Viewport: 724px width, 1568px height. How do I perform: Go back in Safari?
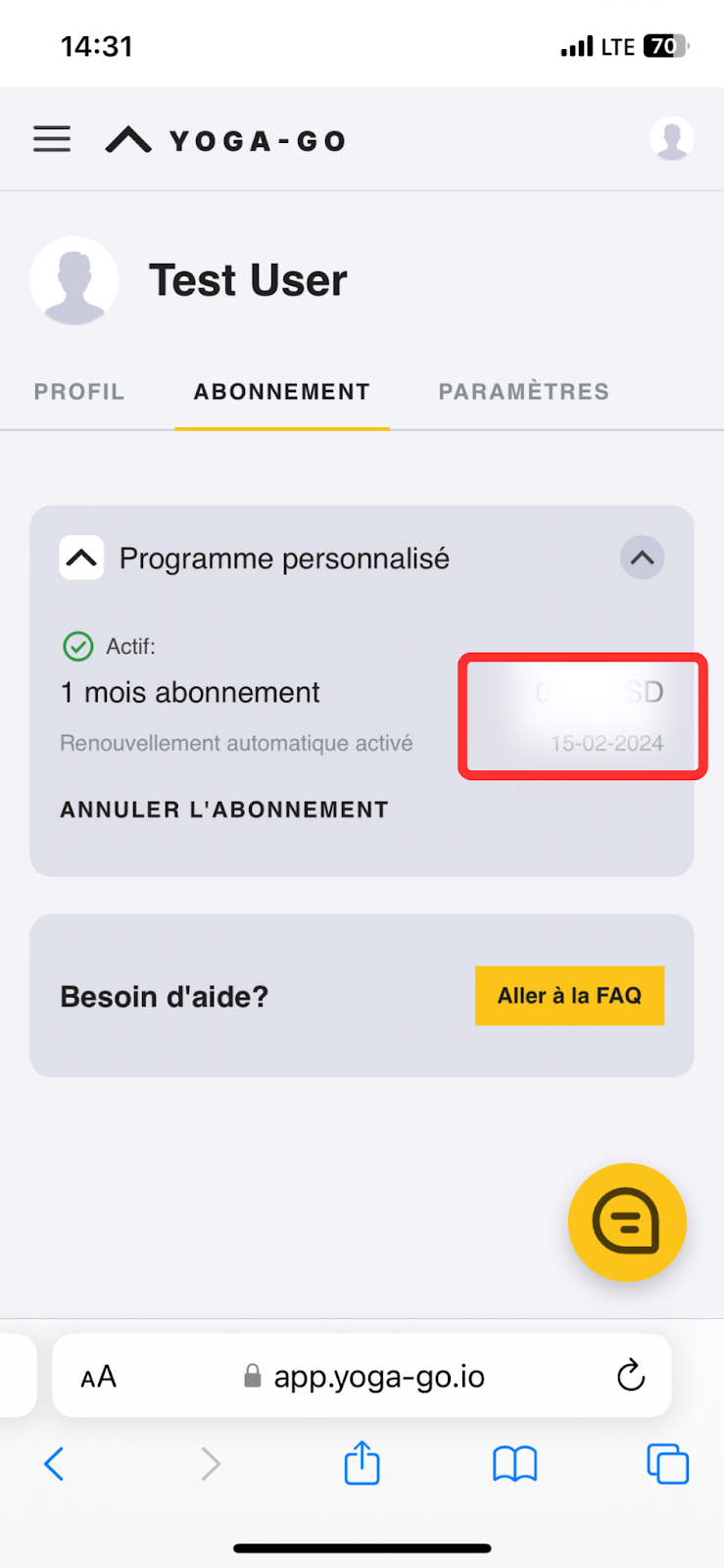55,1464
